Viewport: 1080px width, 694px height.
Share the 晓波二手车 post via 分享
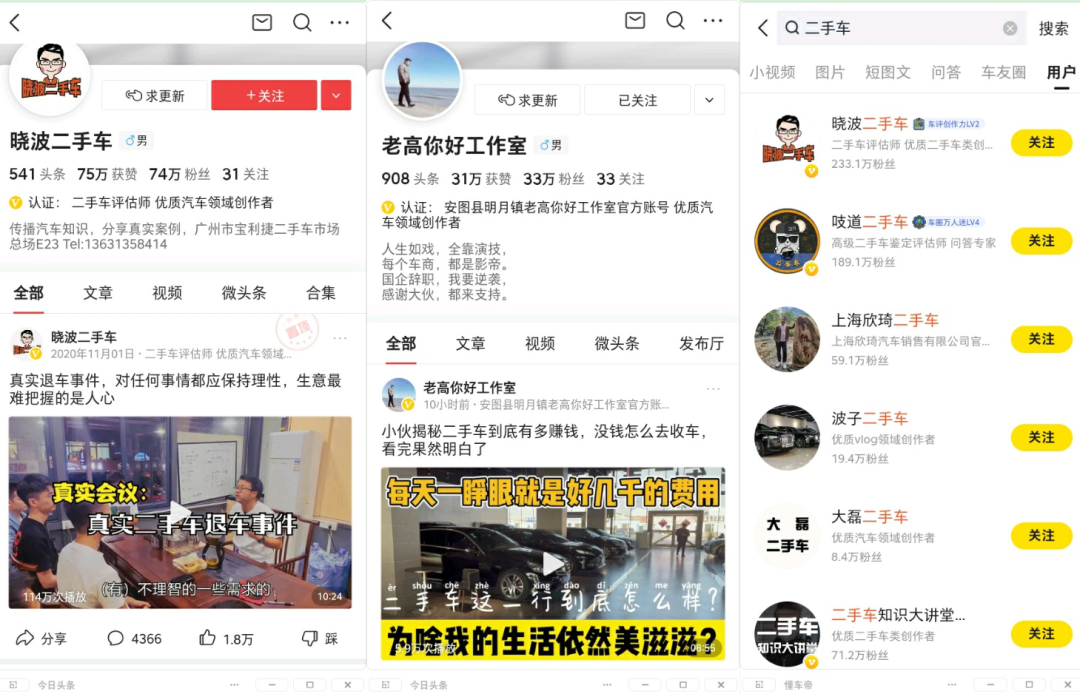tap(42, 638)
